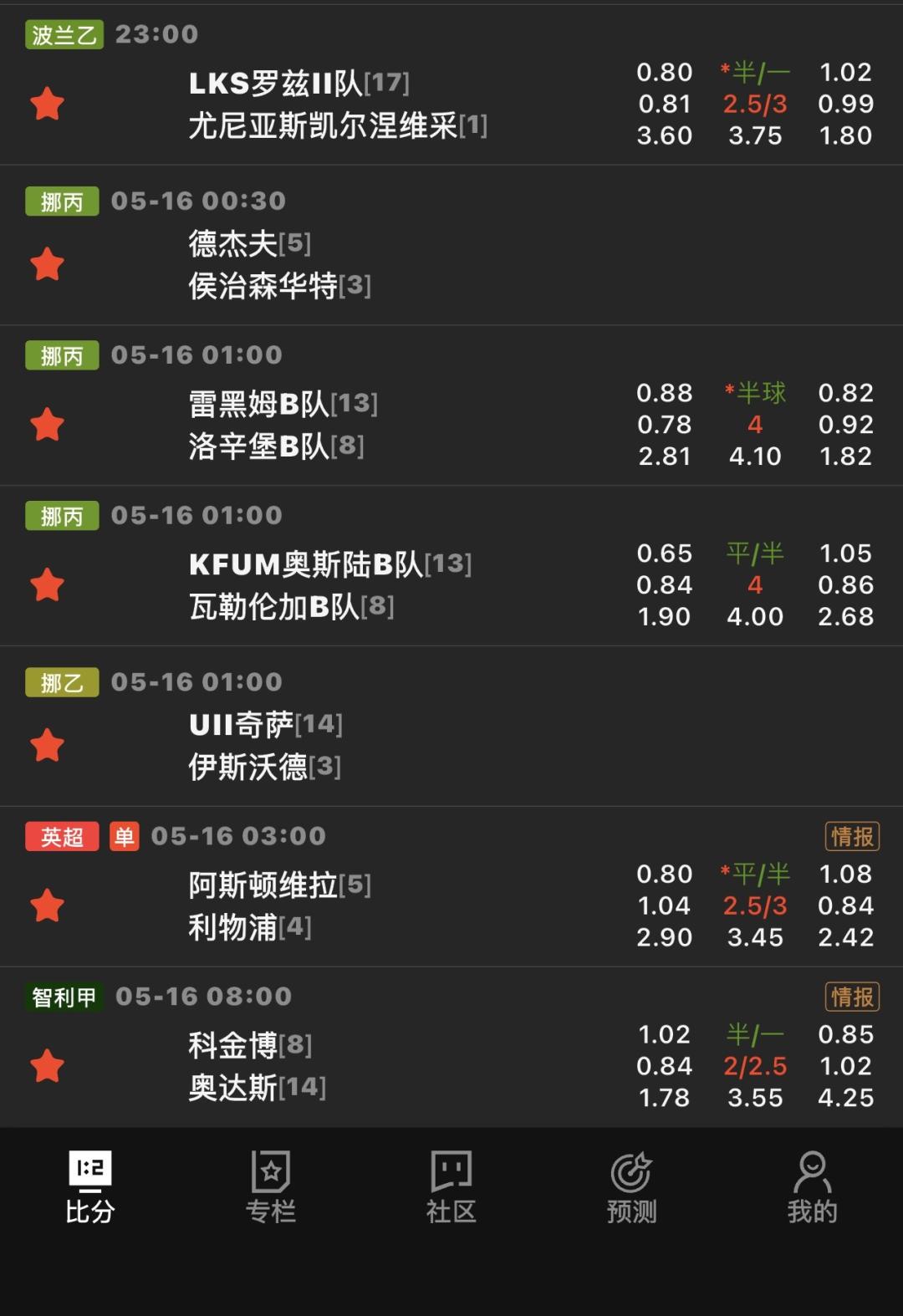This screenshot has height=1316, width=903.
Task: Open the 阿斯顿维拉 vs 利物浦 match details
Action: (451, 887)
